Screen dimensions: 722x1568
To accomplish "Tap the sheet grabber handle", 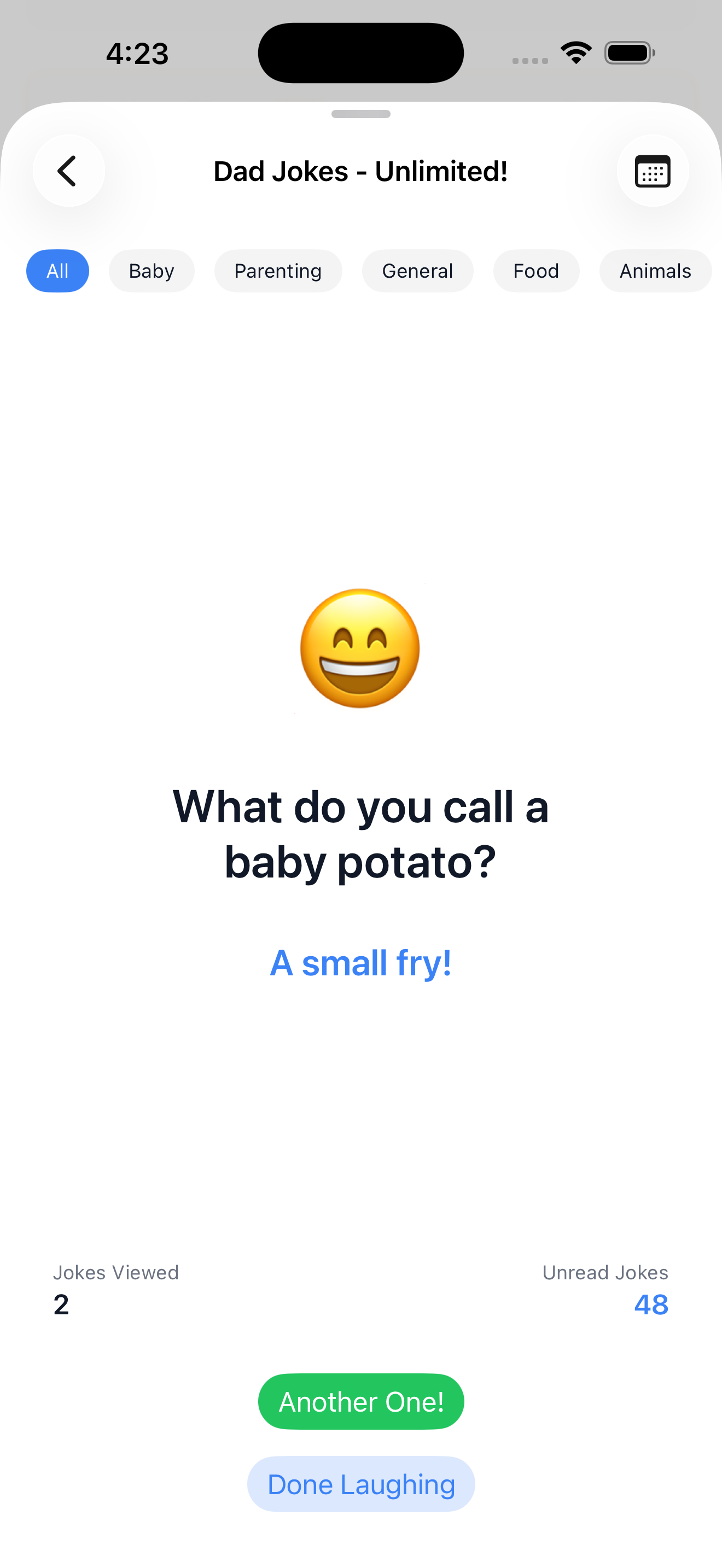I will click(x=360, y=113).
